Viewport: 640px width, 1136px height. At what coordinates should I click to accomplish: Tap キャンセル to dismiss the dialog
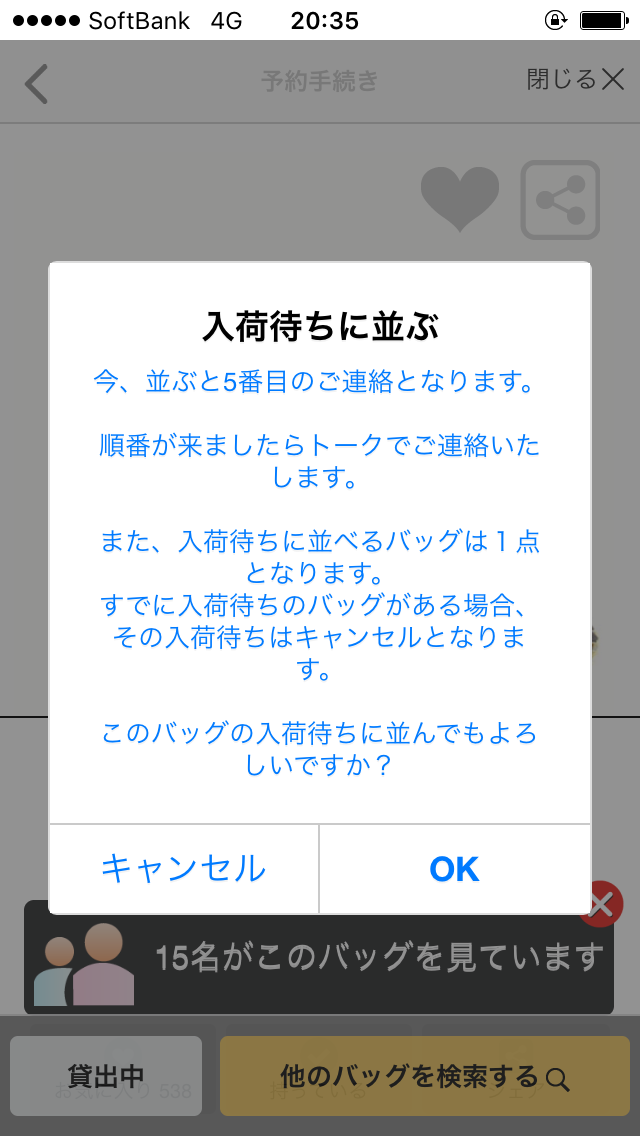coord(184,869)
